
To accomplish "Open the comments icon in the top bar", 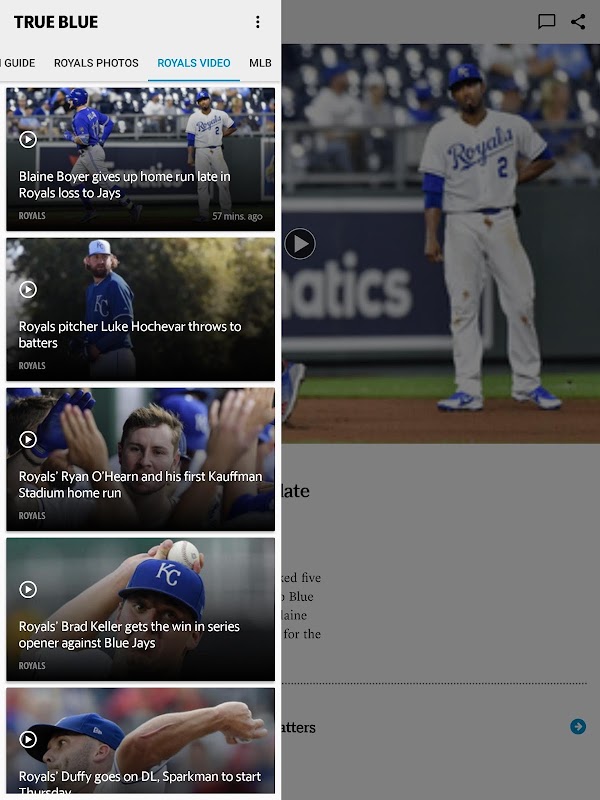I will [546, 21].
